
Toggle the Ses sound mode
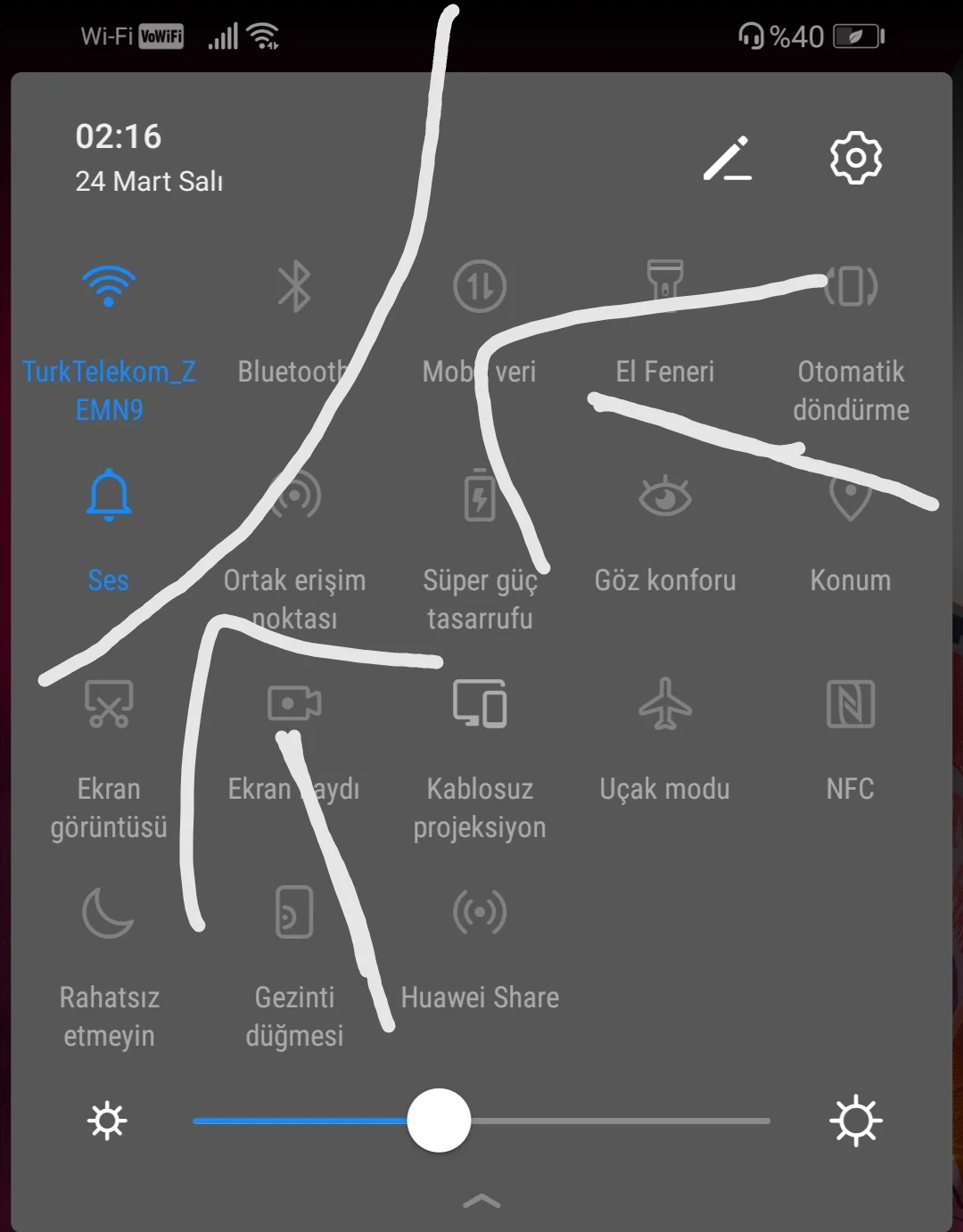point(109,496)
